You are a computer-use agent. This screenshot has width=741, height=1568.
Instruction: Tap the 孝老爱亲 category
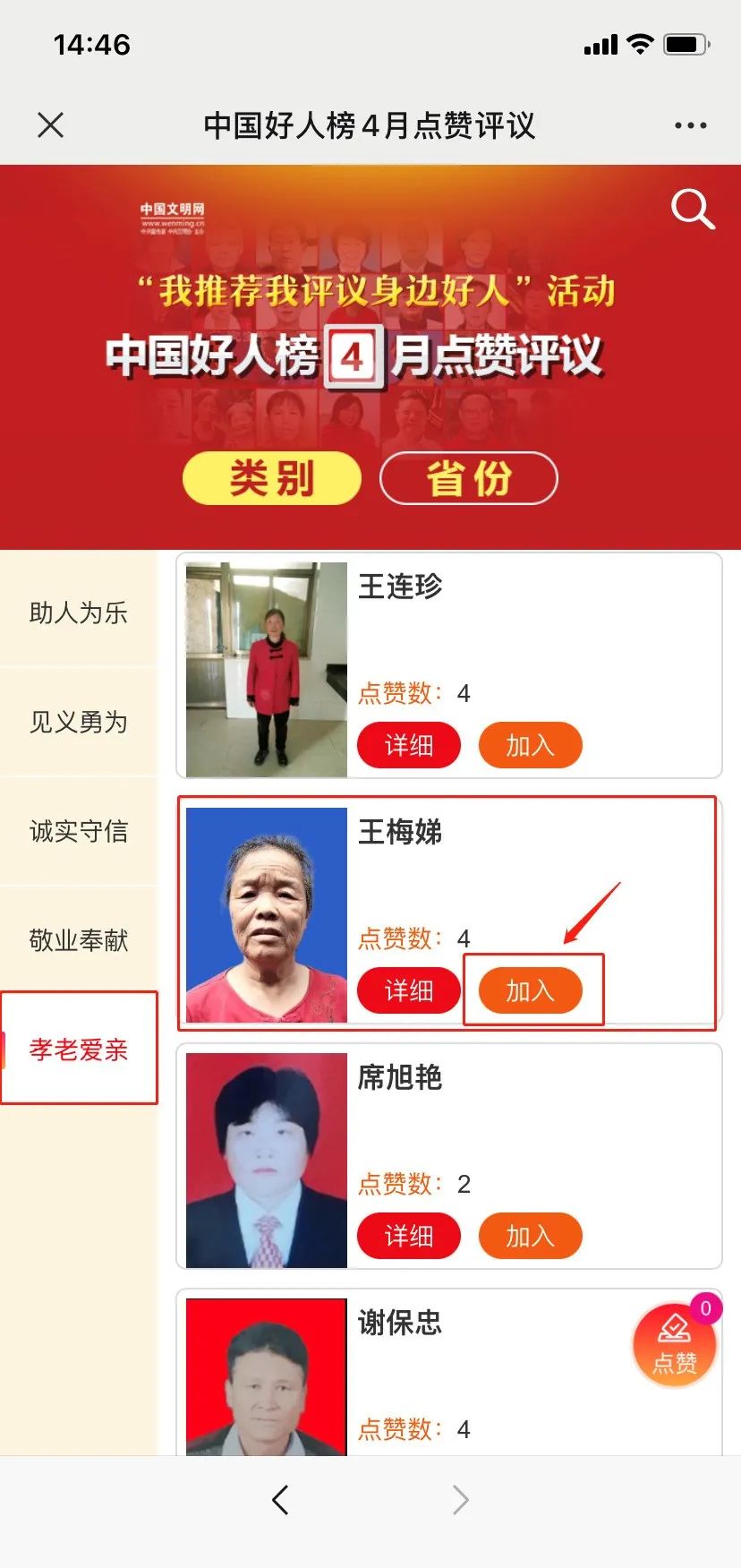point(79,1049)
